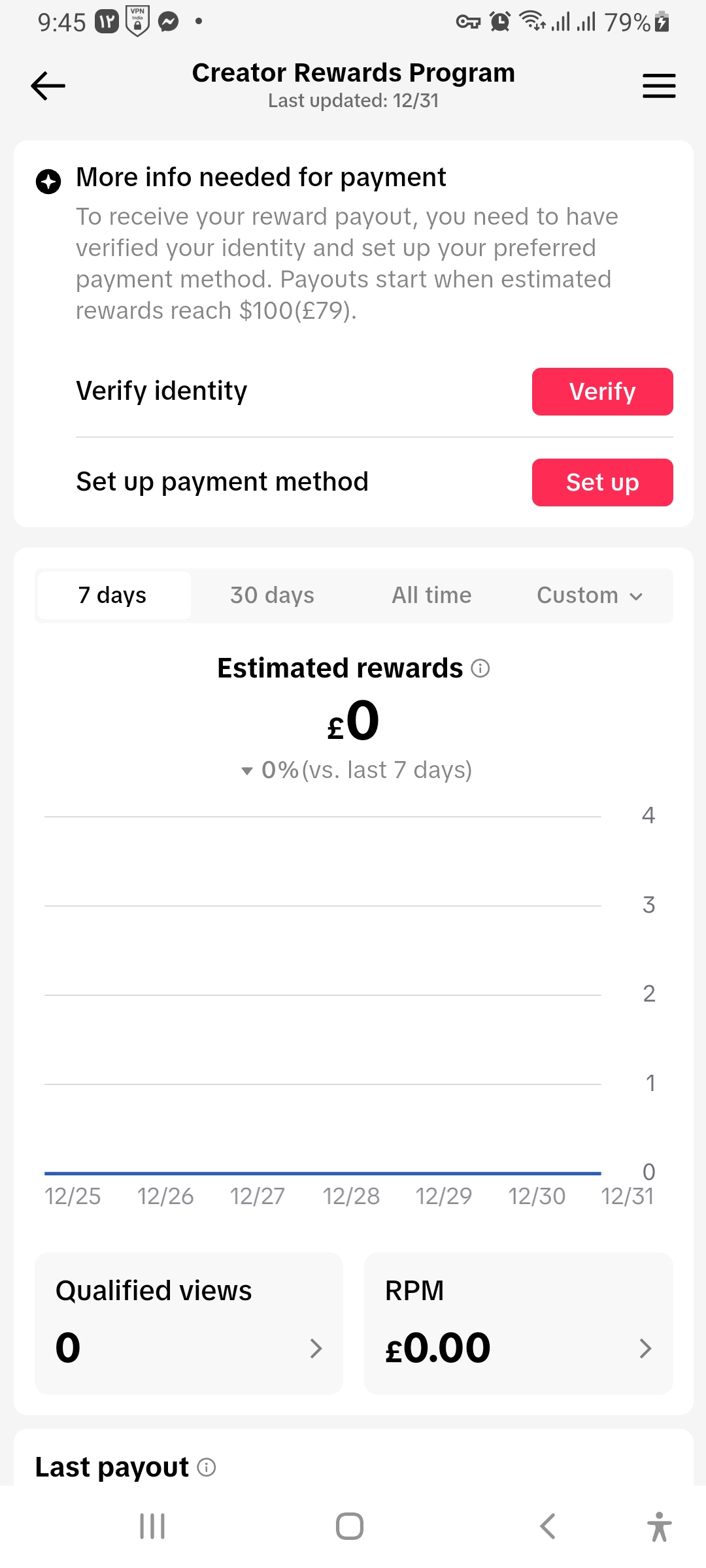This screenshot has width=706, height=1568.
Task: Go back using the top-left arrow
Action: pos(48,86)
